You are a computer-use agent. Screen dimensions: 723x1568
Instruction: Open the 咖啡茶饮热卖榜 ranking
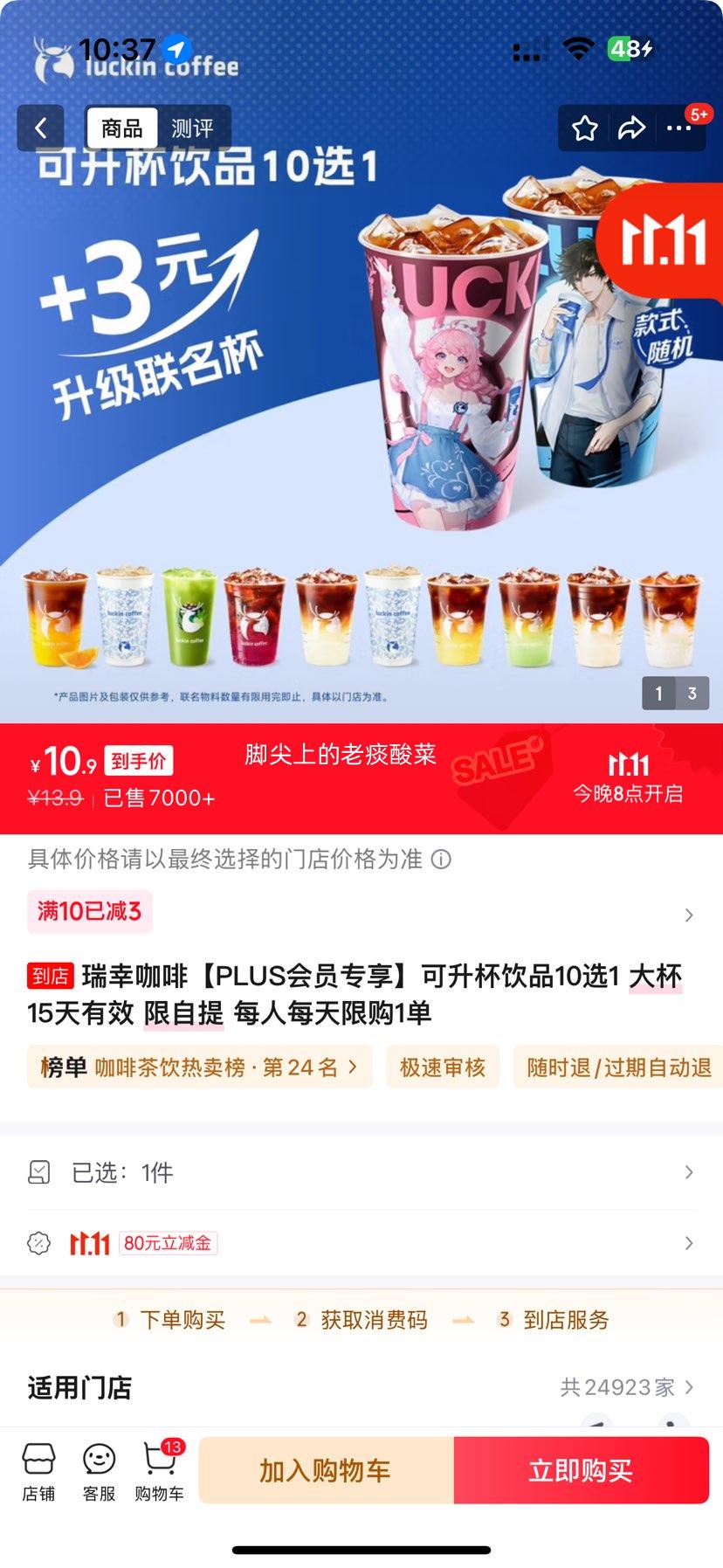tap(199, 1067)
